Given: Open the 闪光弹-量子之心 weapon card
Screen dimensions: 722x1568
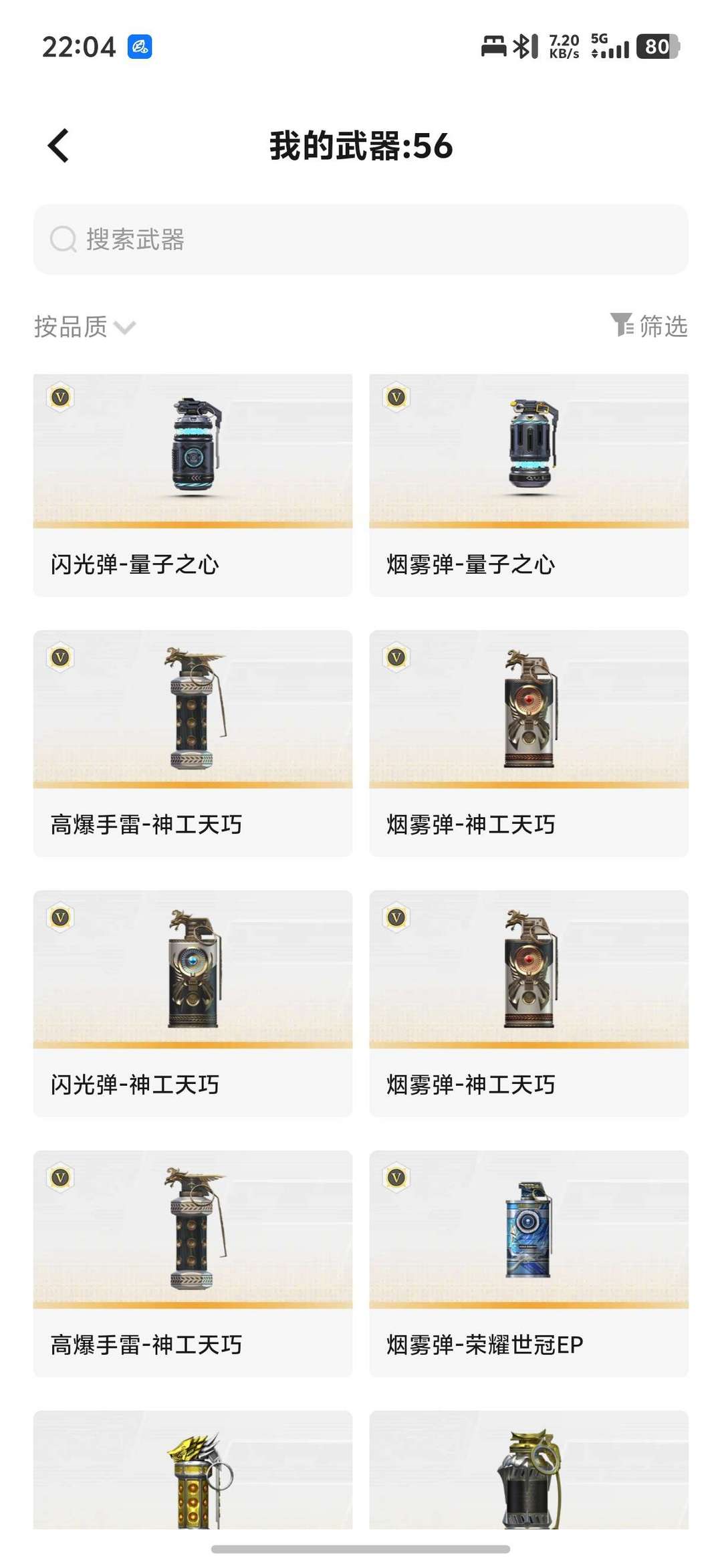Looking at the screenshot, I should pos(193,485).
